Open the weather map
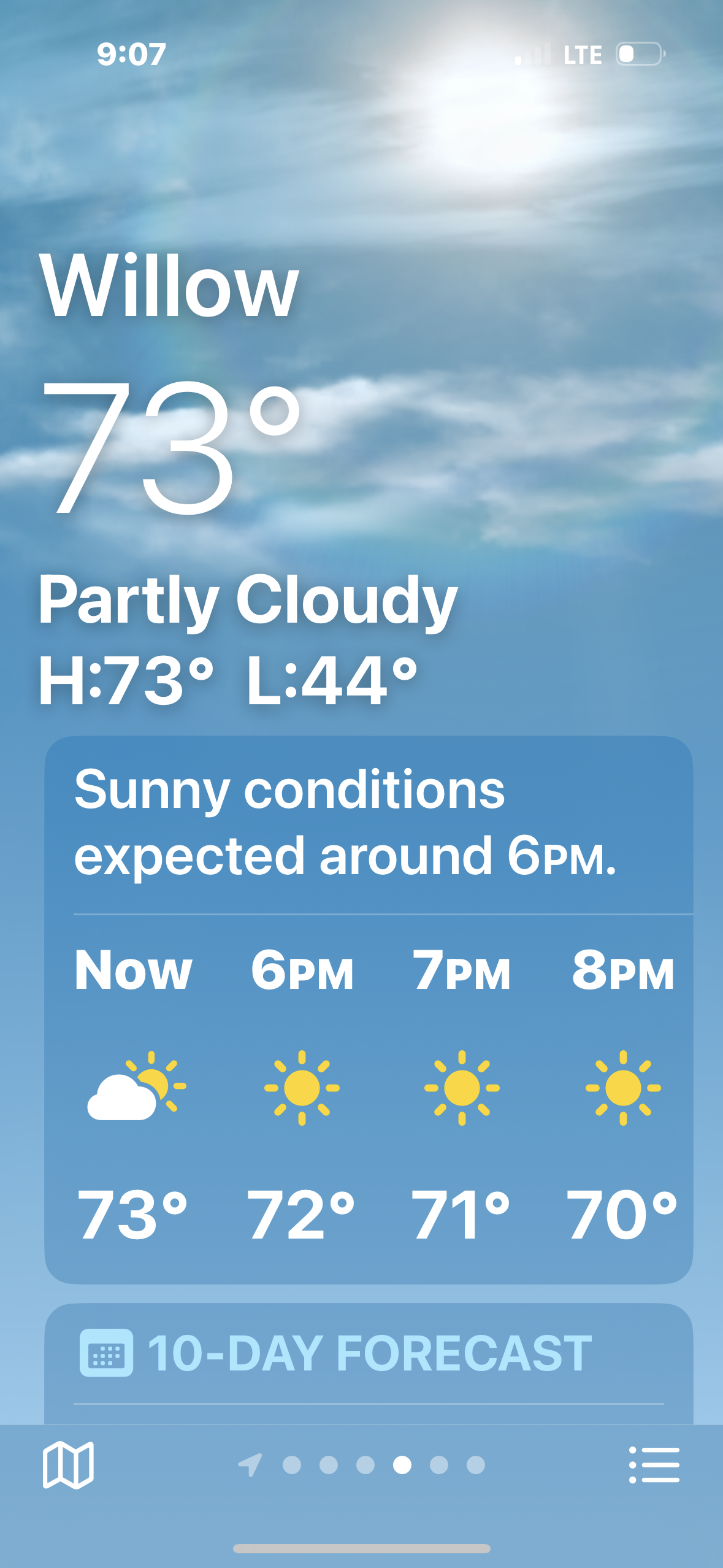 tap(68, 1465)
